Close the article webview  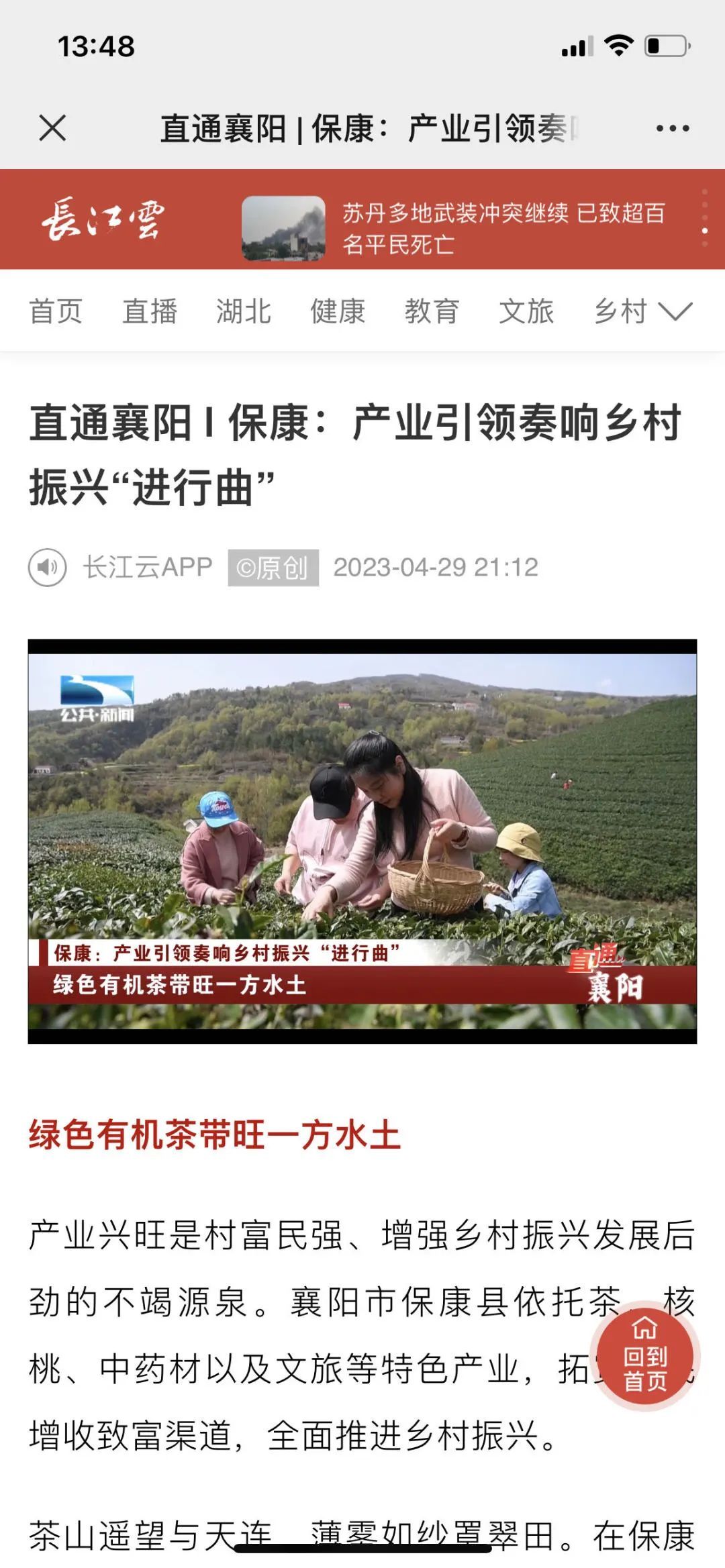[x=52, y=128]
